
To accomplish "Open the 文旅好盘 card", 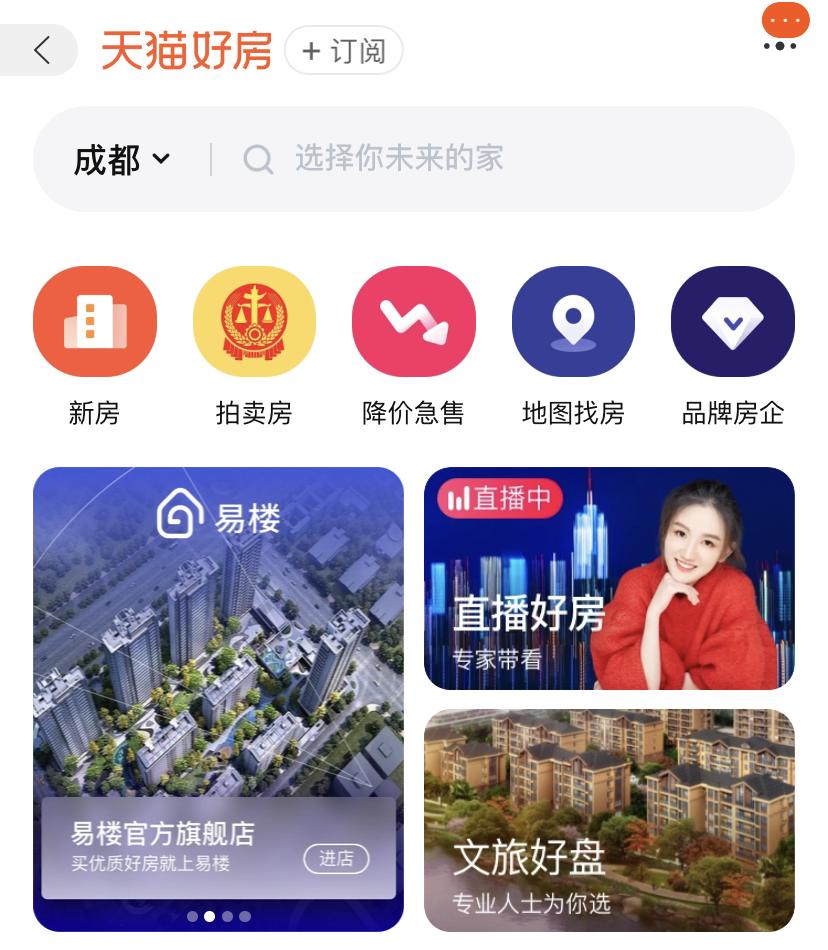I will (x=609, y=820).
